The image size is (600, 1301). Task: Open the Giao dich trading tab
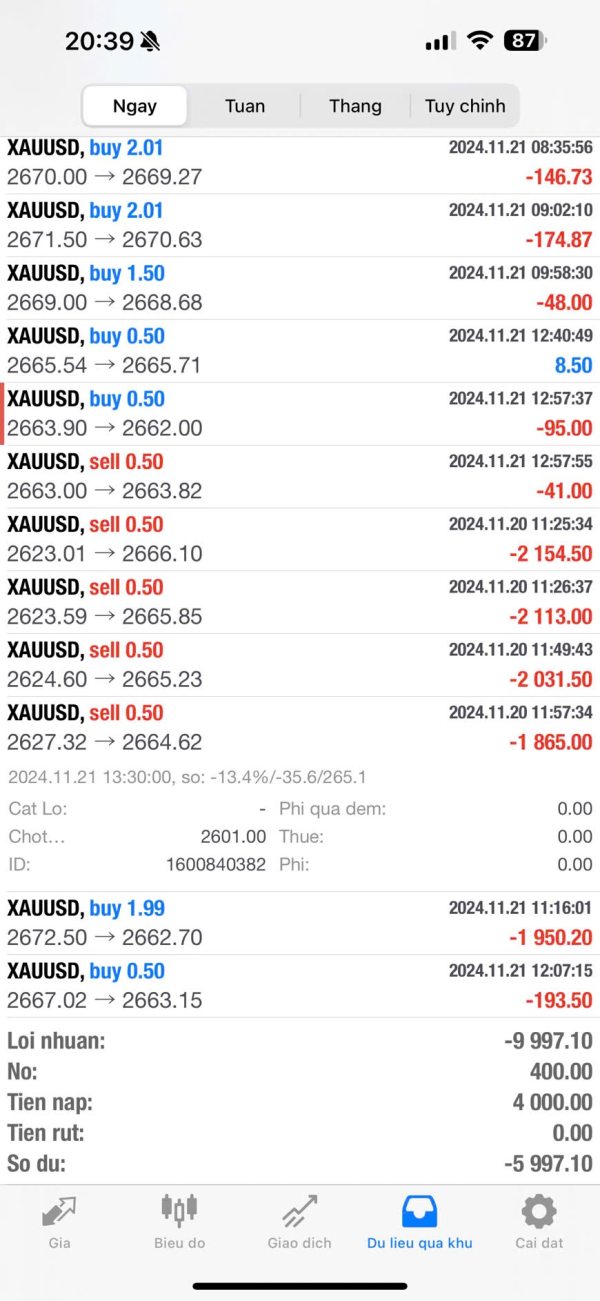click(300, 1222)
